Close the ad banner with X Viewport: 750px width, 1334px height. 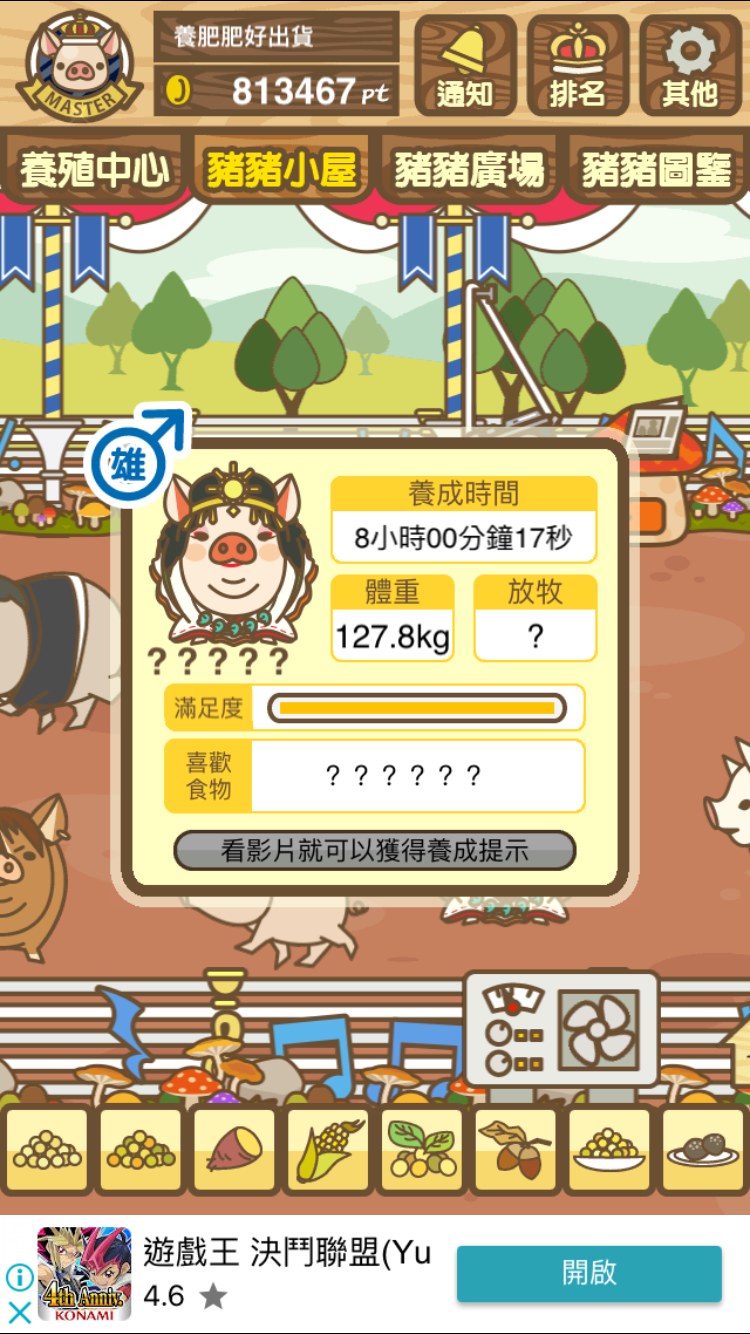19,1312
